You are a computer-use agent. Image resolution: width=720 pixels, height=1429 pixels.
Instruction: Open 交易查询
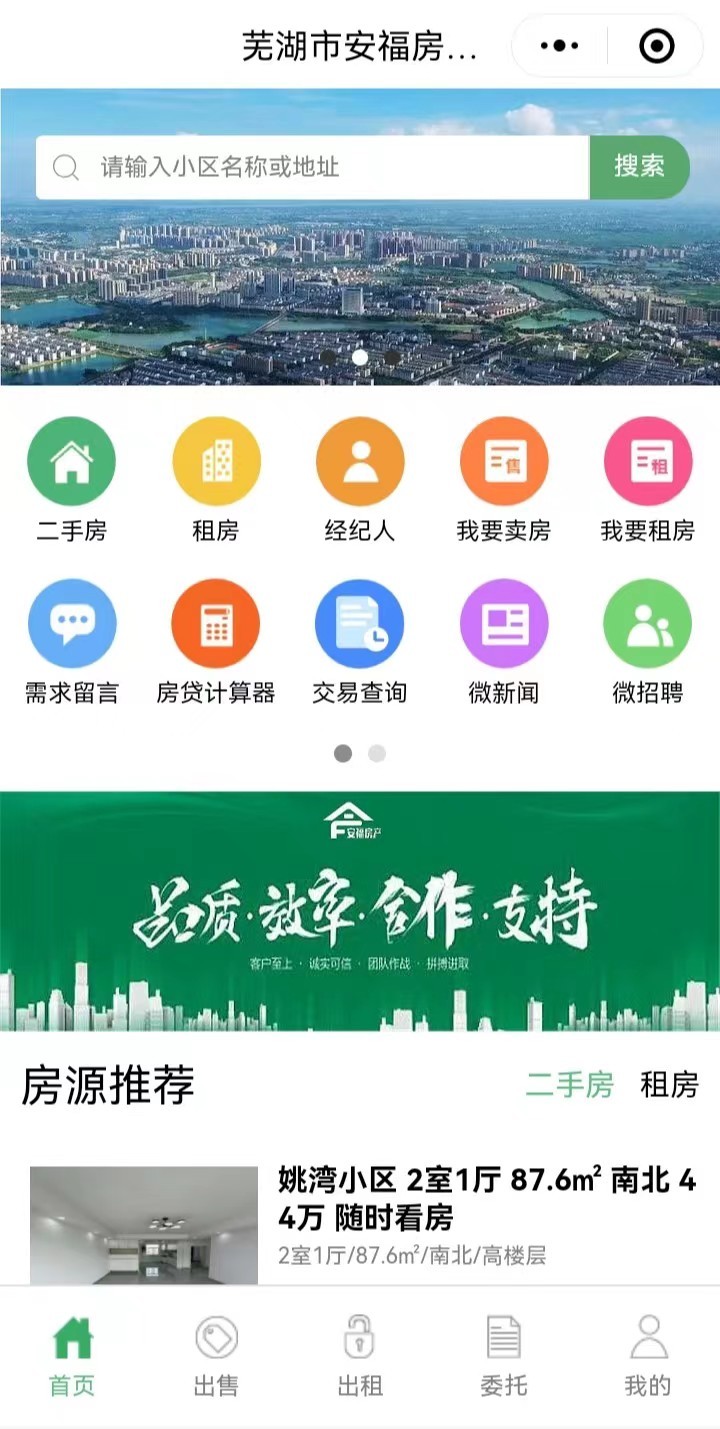point(360,624)
